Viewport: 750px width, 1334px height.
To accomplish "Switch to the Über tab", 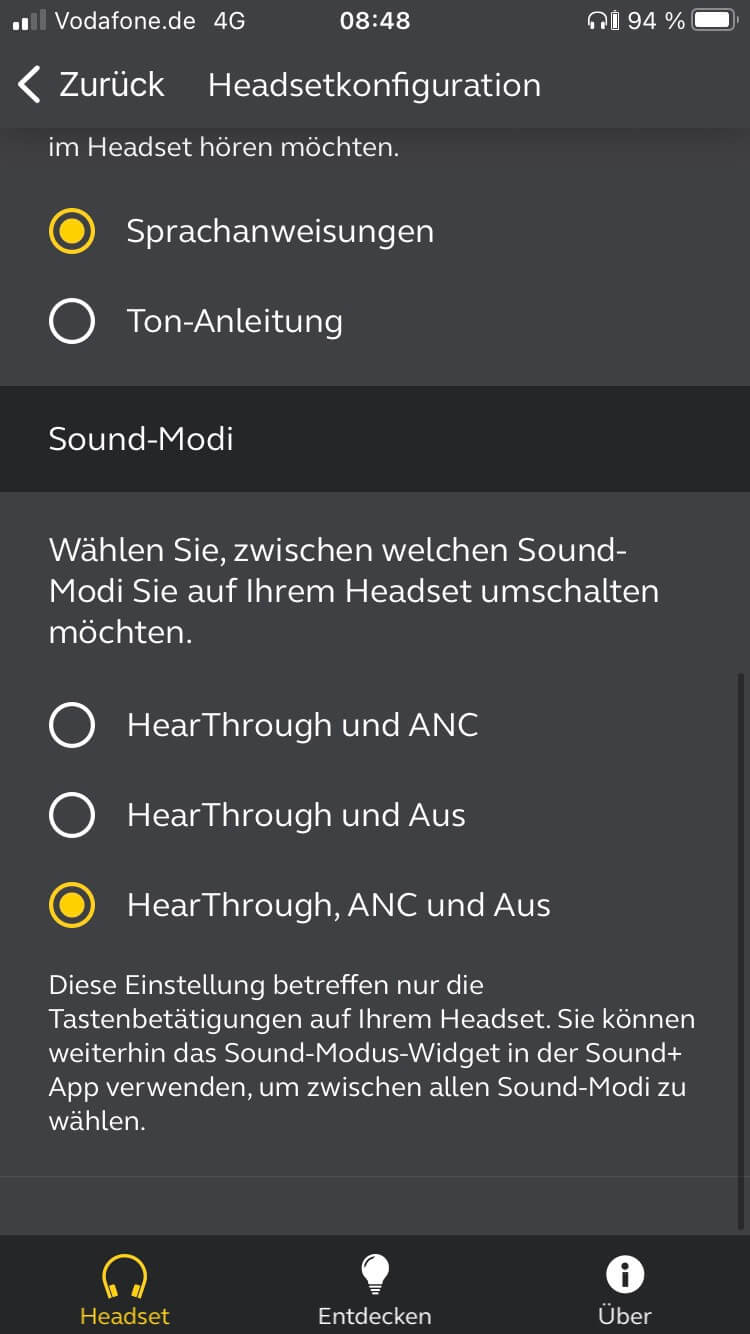I will point(624,1289).
